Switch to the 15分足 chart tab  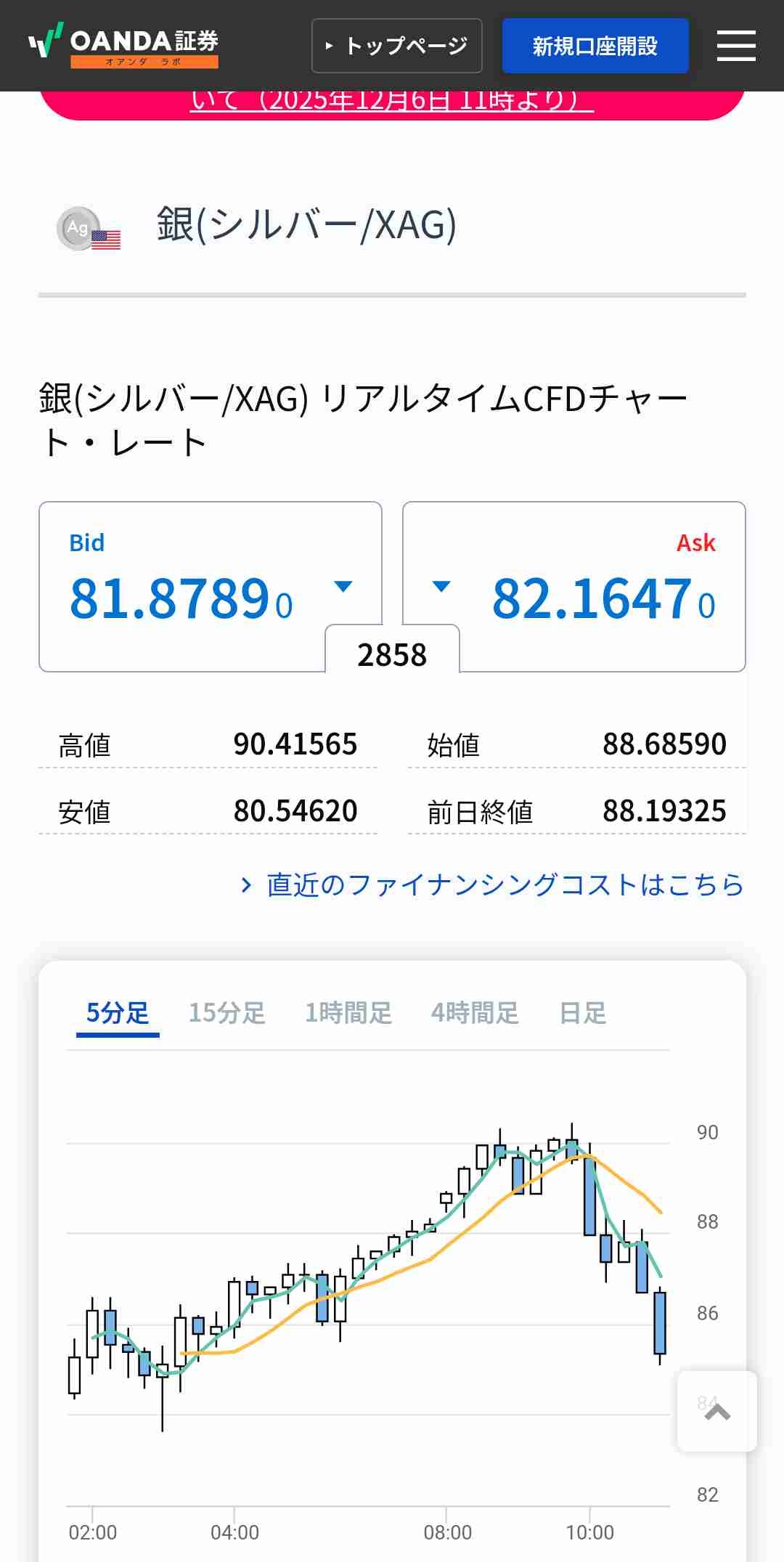coord(226,1012)
